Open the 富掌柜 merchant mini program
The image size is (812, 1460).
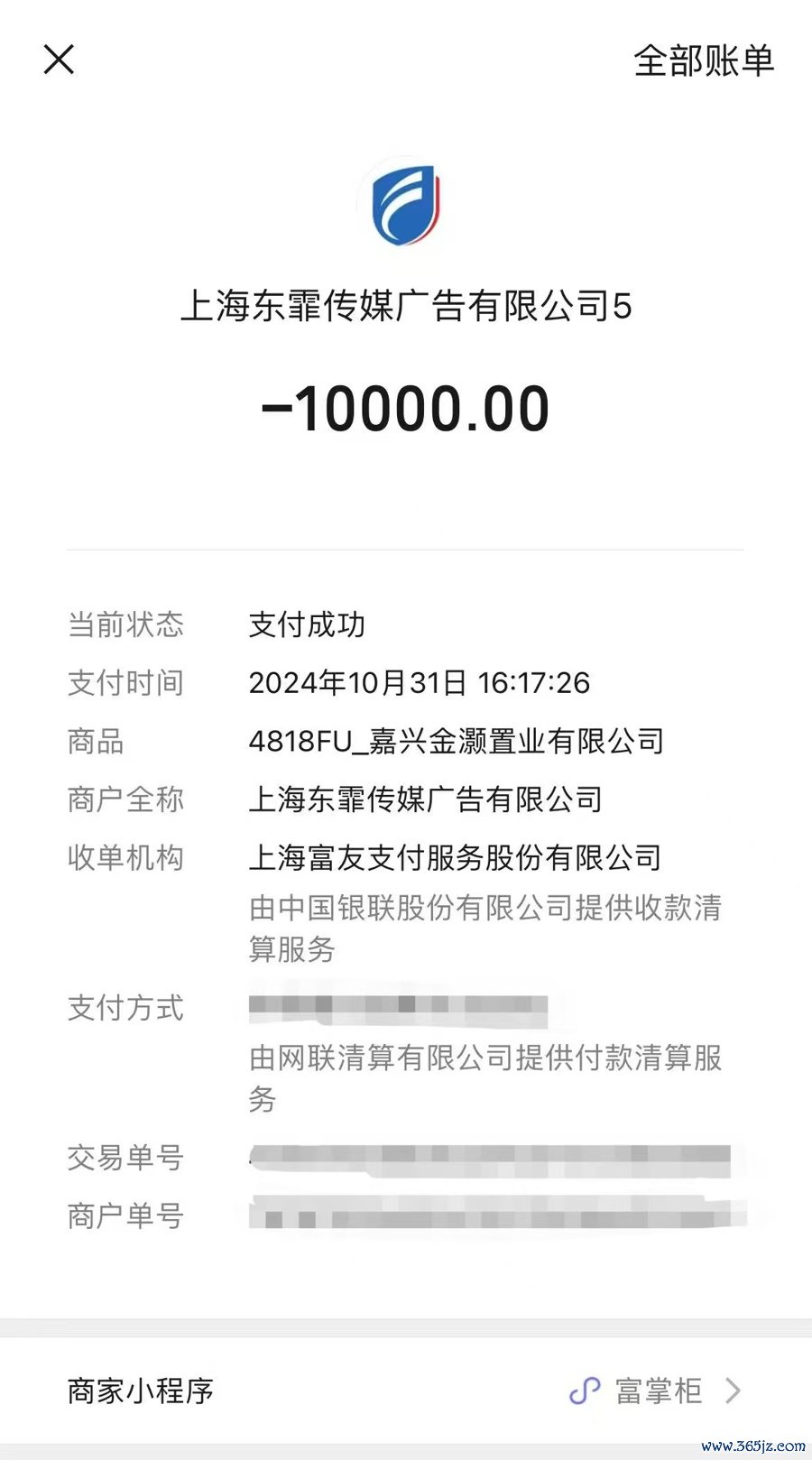point(657,1391)
